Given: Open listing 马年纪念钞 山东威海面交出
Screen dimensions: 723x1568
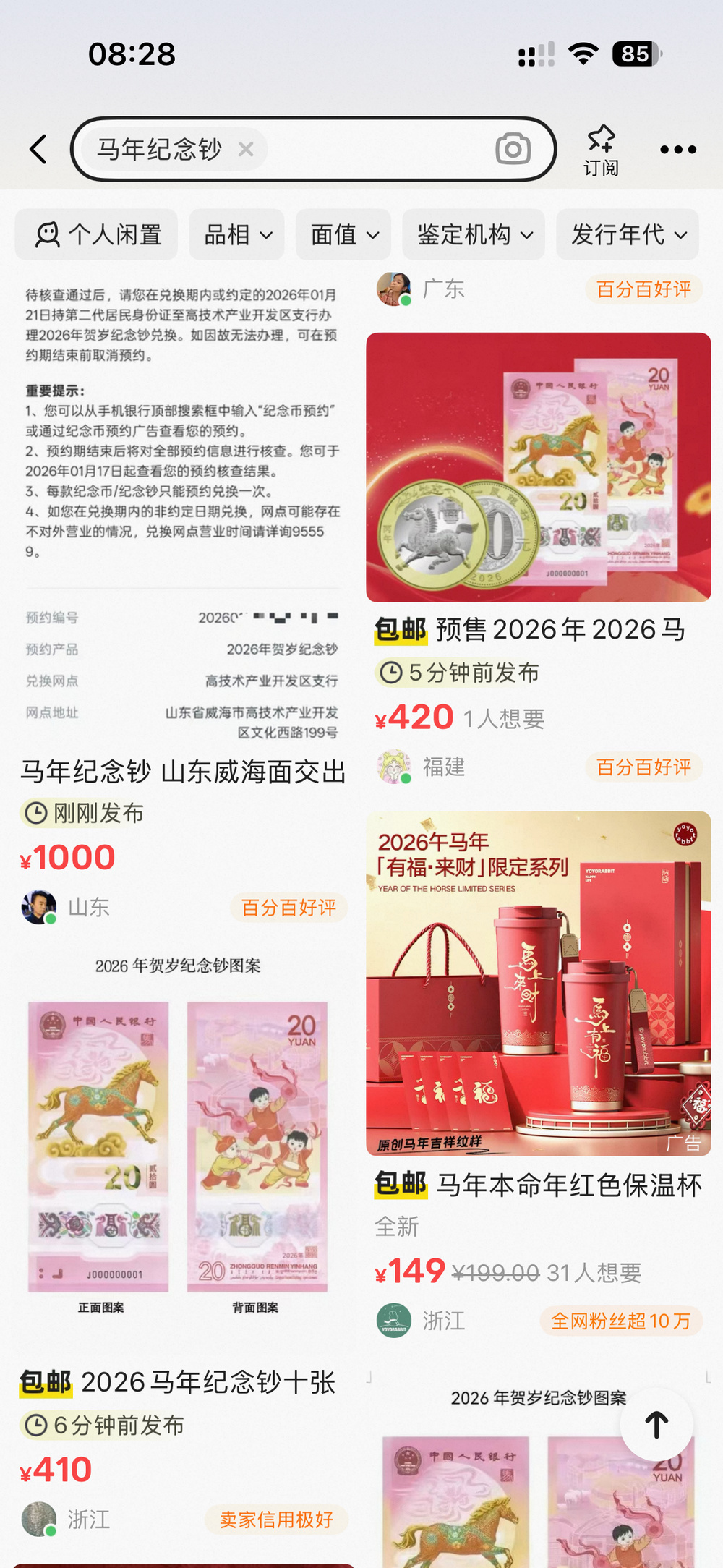Looking at the screenshot, I should (x=183, y=772).
